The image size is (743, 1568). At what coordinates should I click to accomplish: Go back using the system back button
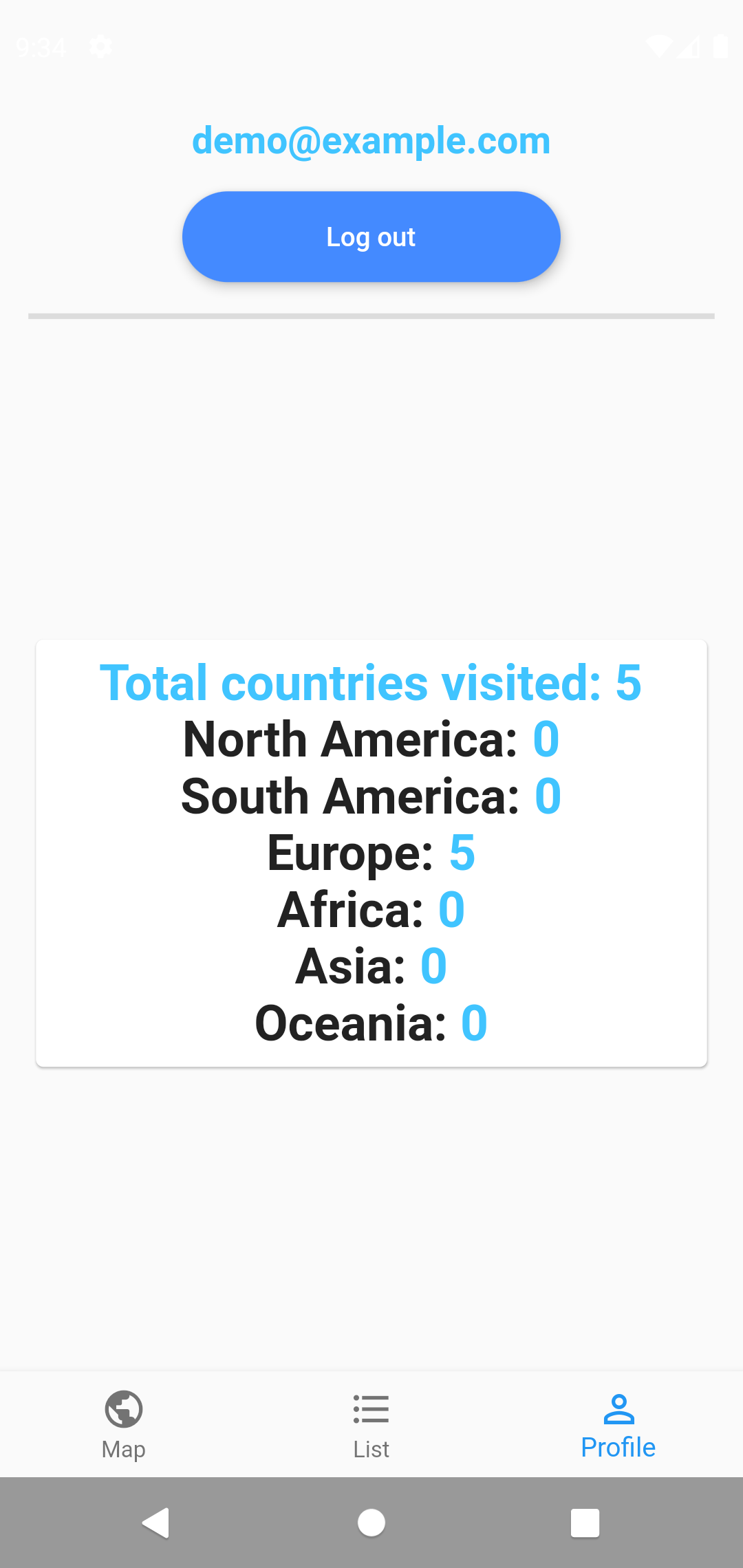click(x=156, y=1523)
